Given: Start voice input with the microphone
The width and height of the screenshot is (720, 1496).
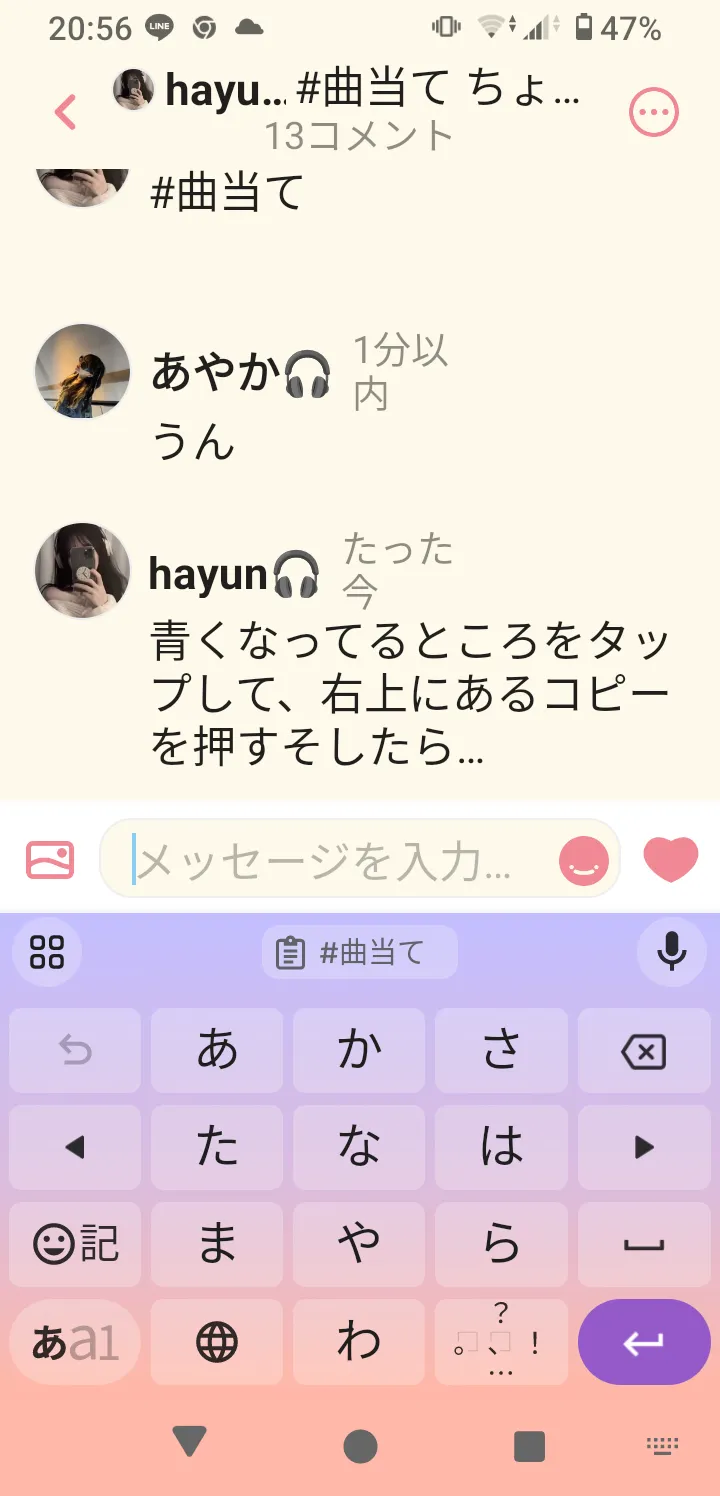Looking at the screenshot, I should click(671, 952).
